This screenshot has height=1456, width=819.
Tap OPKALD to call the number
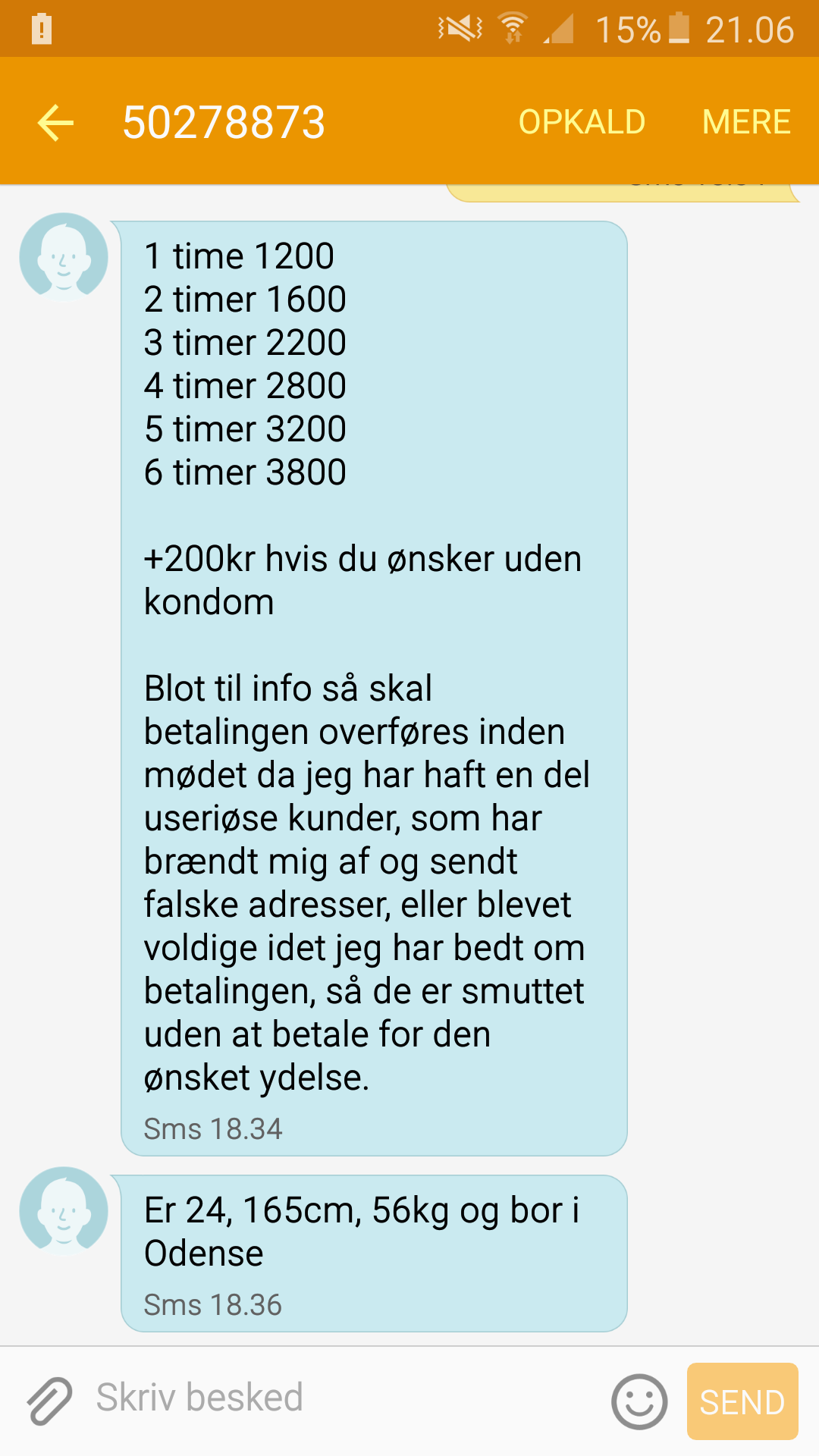coord(582,122)
